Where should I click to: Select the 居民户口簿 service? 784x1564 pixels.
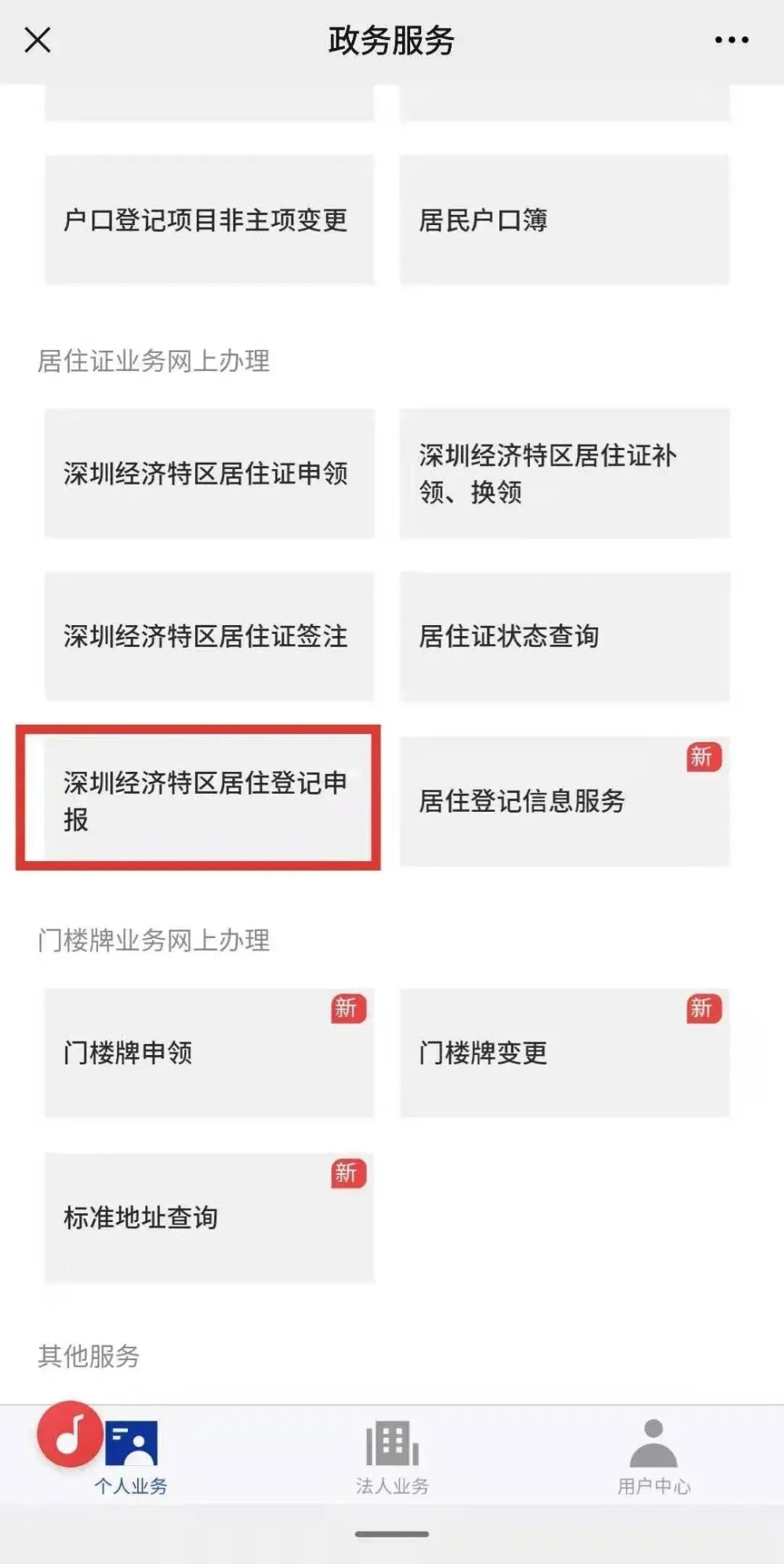pyautogui.click(x=564, y=220)
